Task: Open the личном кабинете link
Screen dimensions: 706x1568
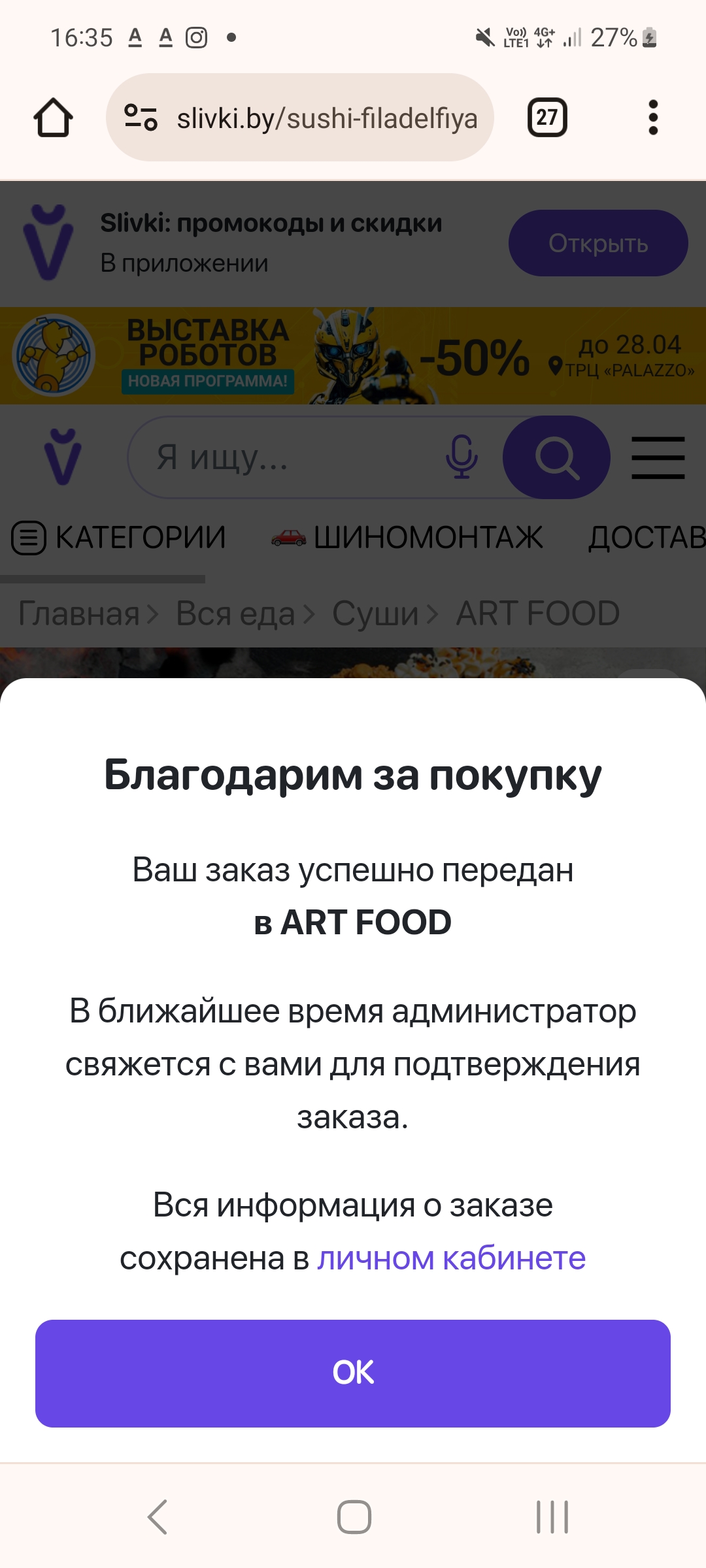Action: [451, 1258]
